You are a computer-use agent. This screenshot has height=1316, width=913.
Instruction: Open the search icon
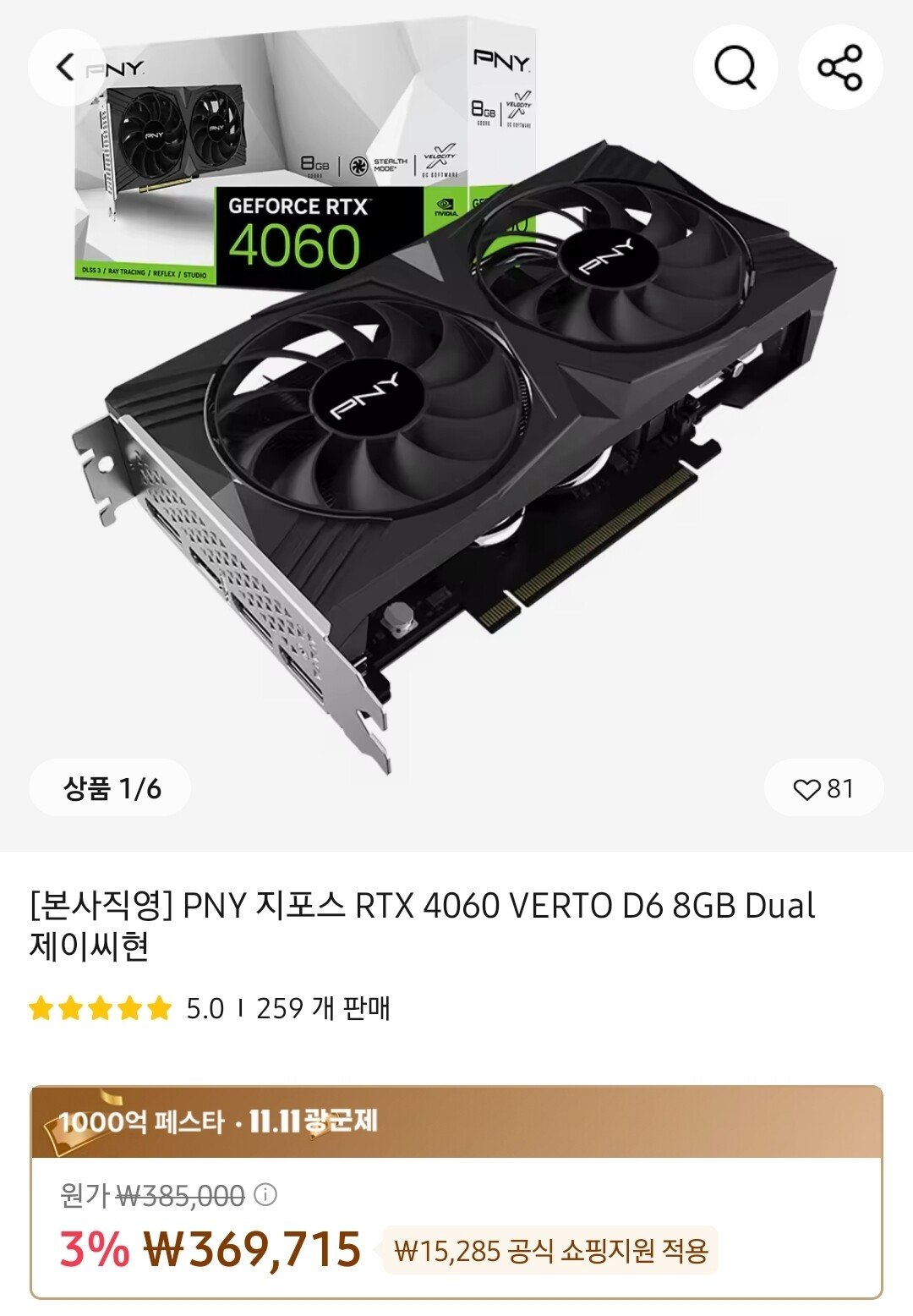pos(735,67)
